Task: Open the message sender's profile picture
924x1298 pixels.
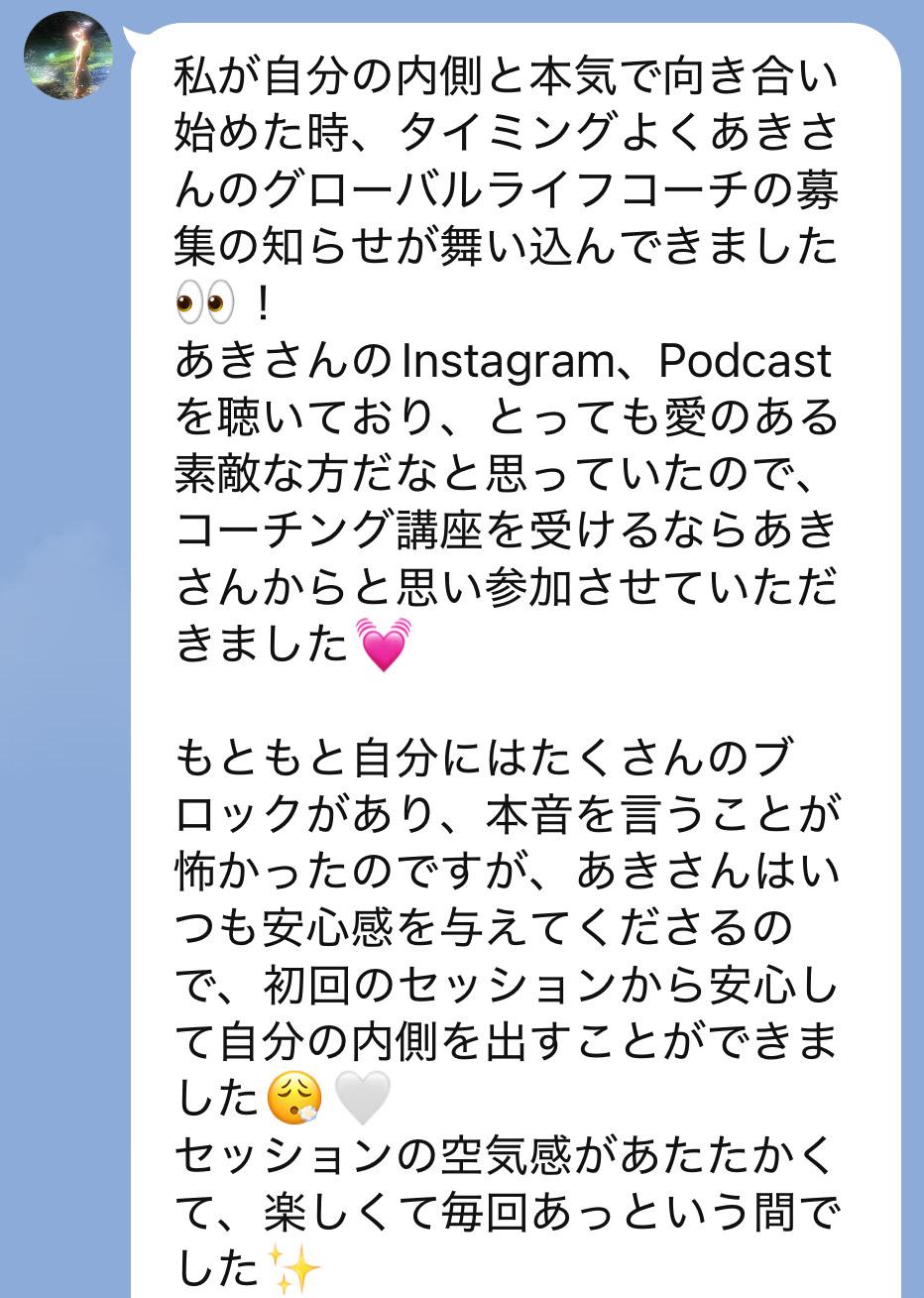Action: click(68, 57)
